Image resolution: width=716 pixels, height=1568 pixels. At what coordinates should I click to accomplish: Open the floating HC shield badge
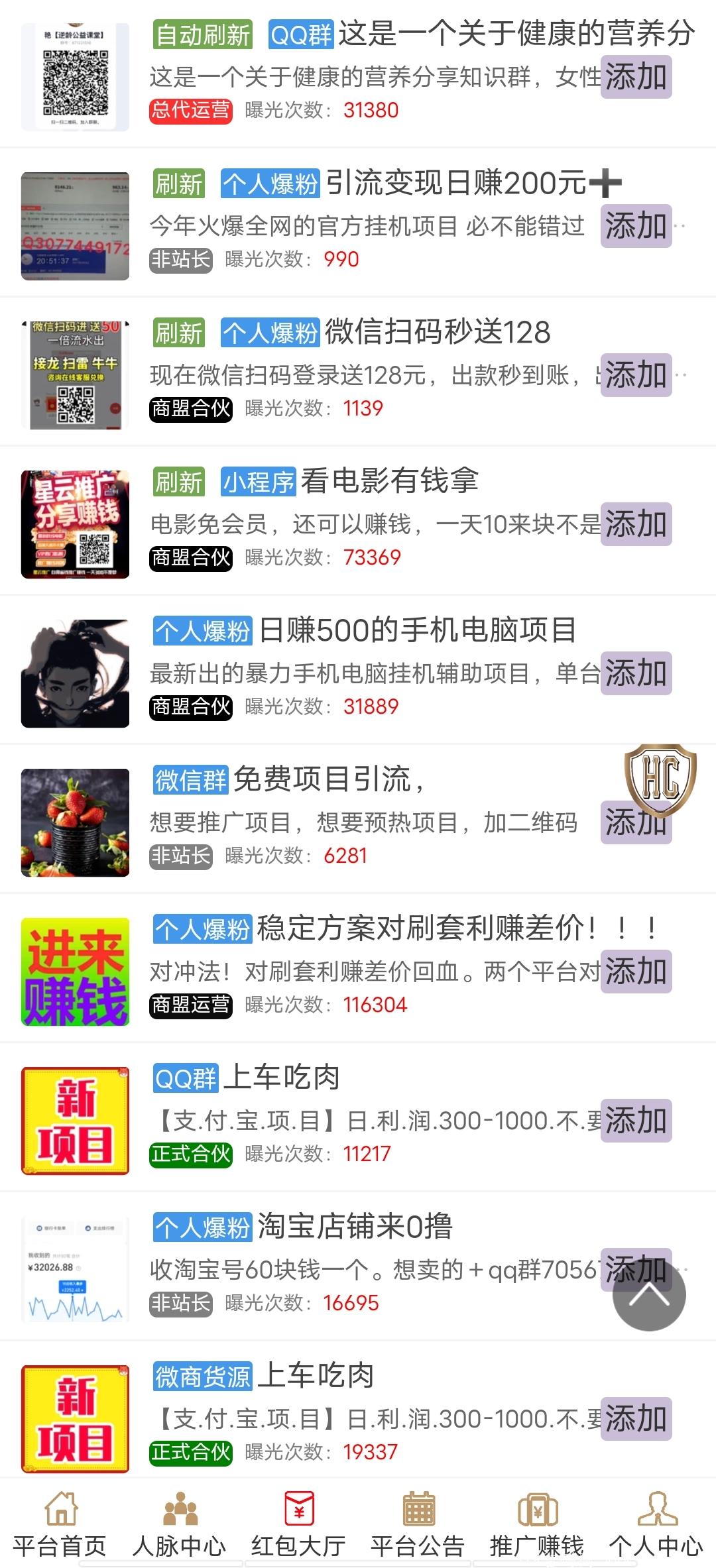660,779
